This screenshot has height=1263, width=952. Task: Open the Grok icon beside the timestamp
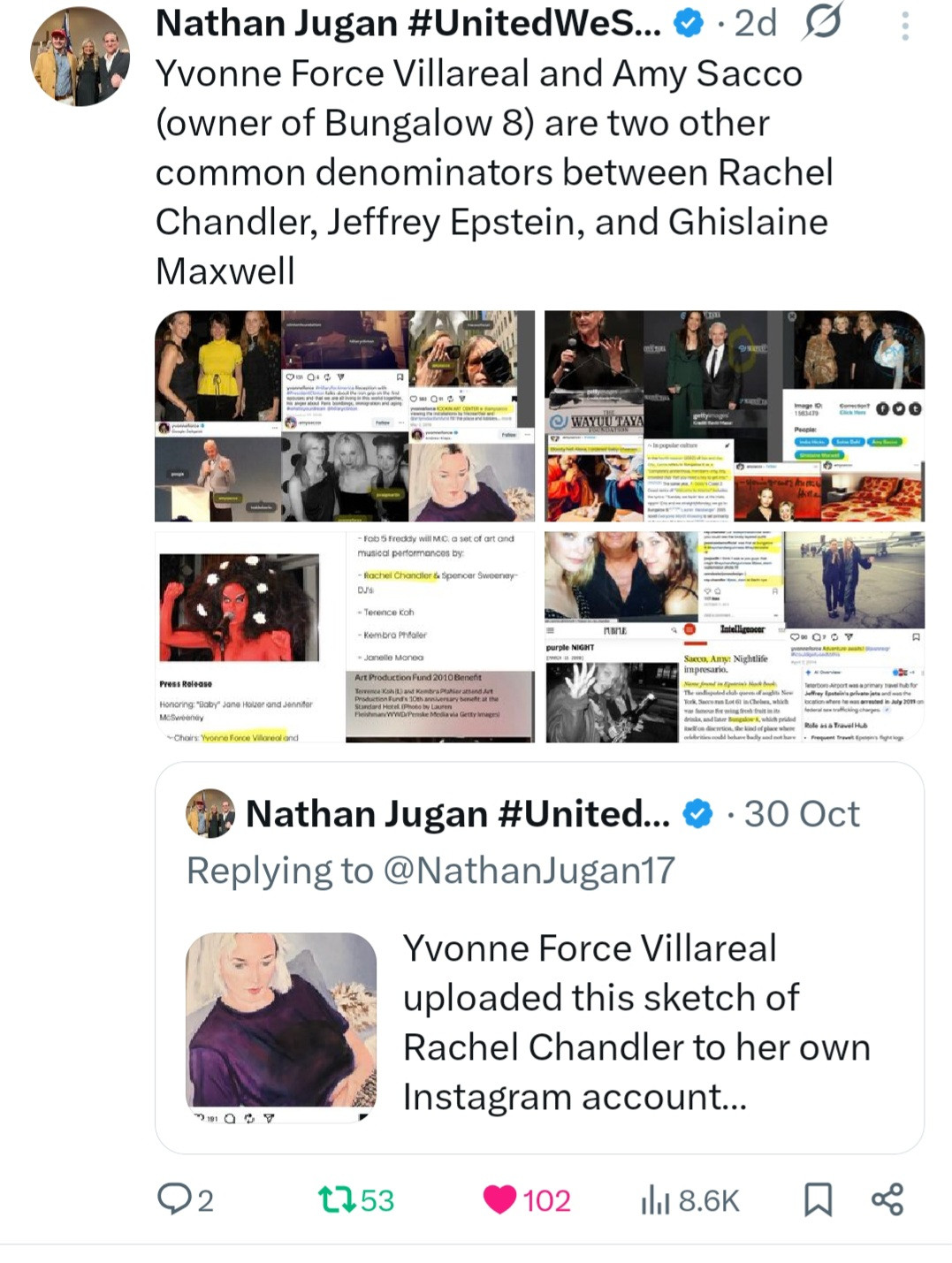point(822,23)
